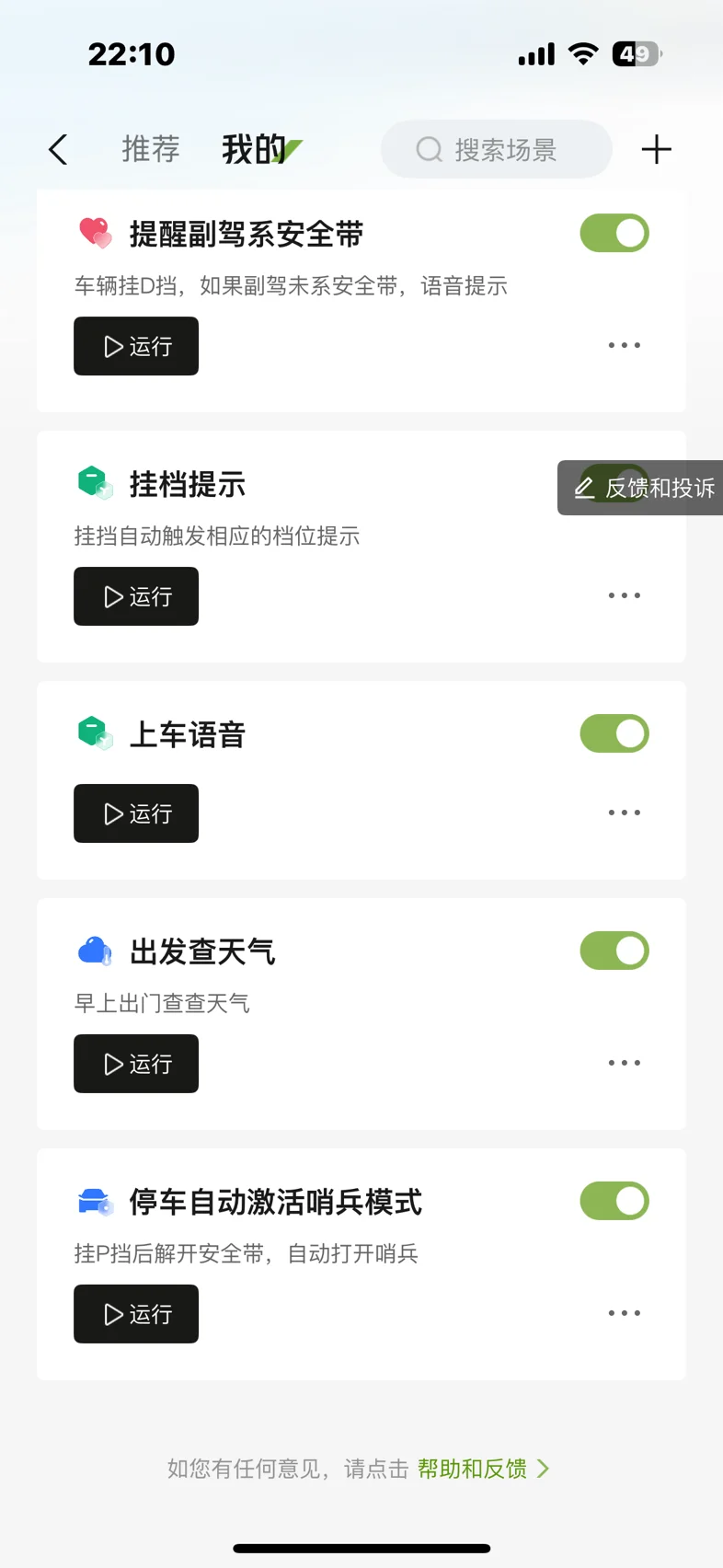Open more options for 提醒副驾系安全带
Screen dimensions: 723x1568
624,346
